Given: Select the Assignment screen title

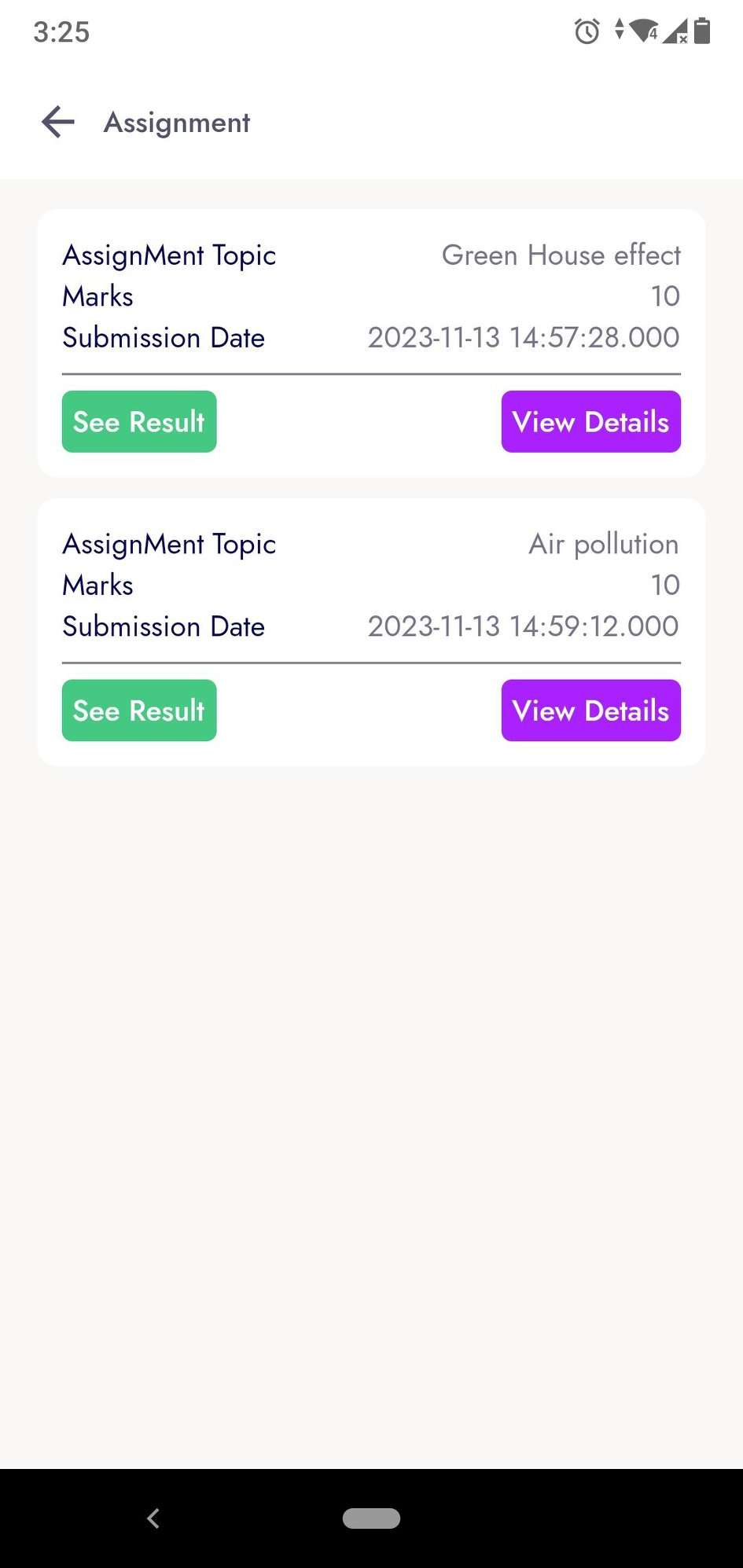Looking at the screenshot, I should click(x=176, y=122).
